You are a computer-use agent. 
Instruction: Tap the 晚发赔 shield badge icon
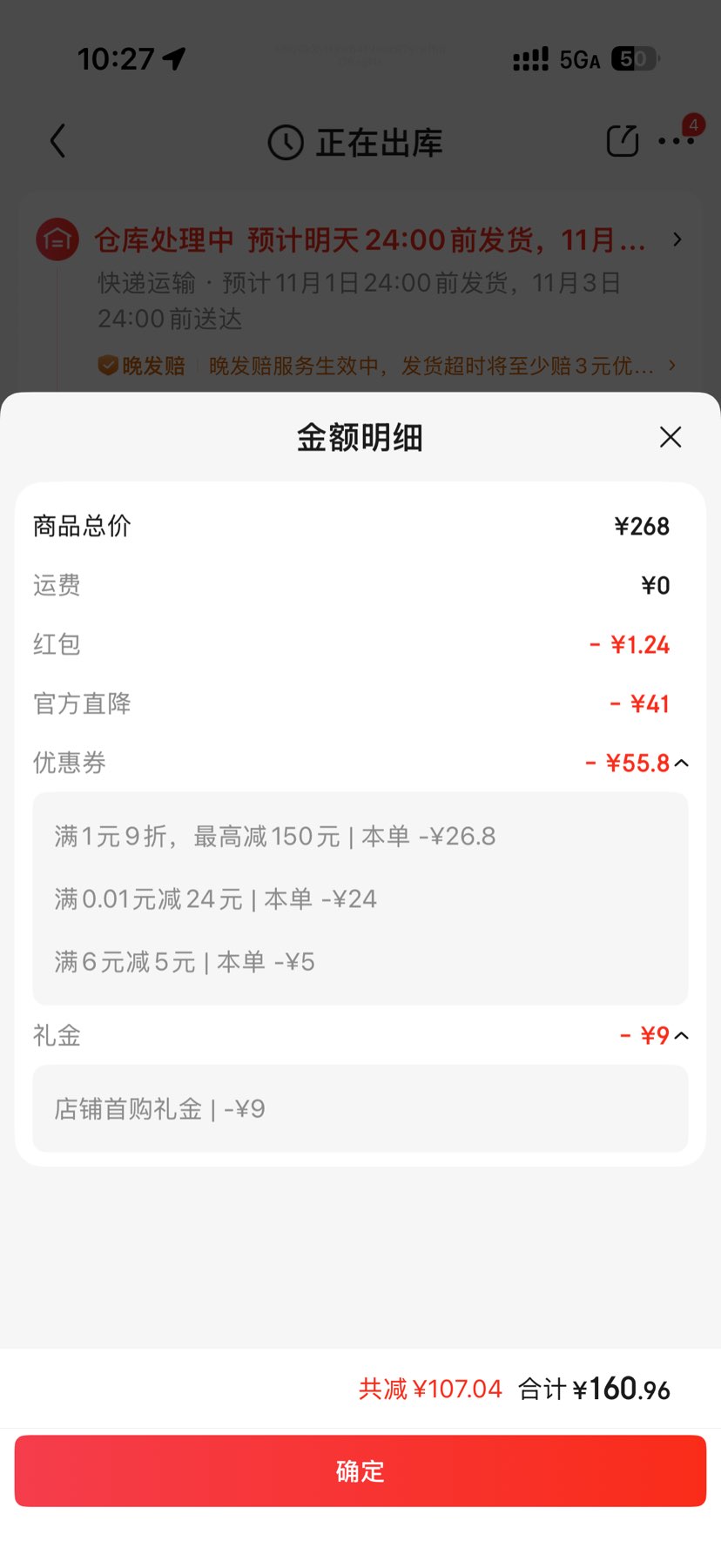tap(108, 367)
